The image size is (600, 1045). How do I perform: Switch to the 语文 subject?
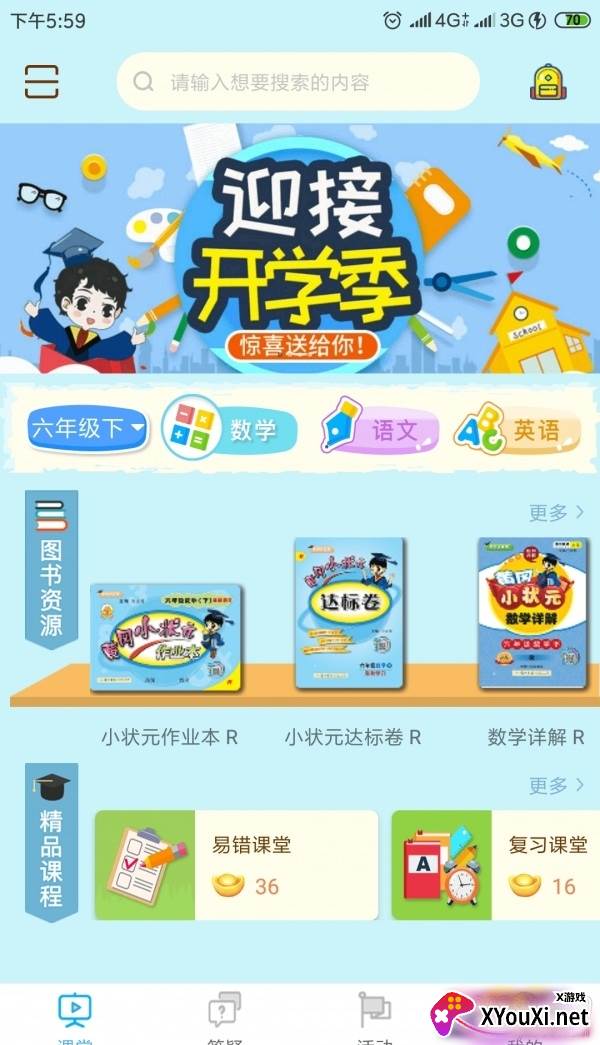click(379, 430)
